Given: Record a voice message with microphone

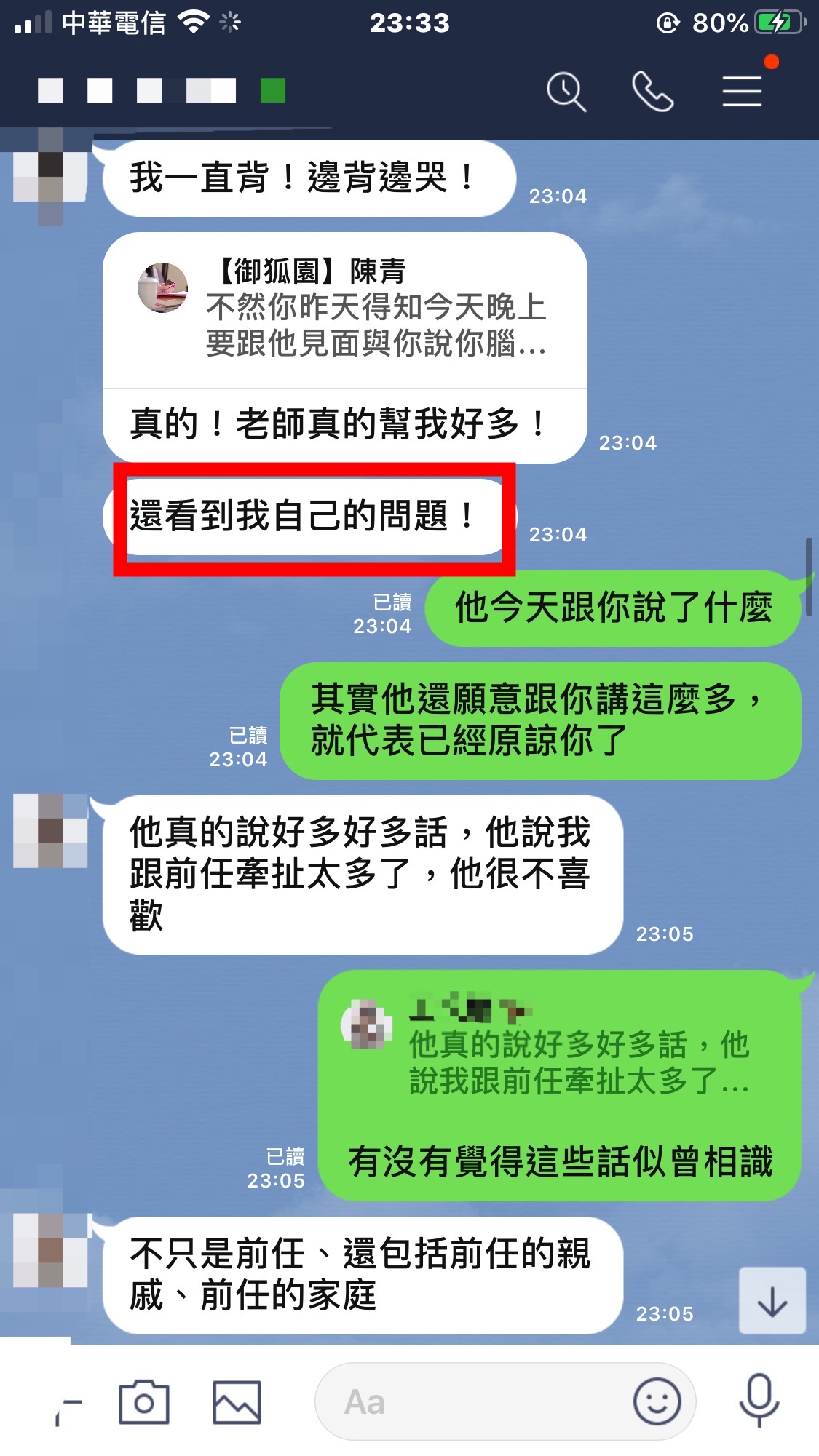Looking at the screenshot, I should coord(759,1400).
